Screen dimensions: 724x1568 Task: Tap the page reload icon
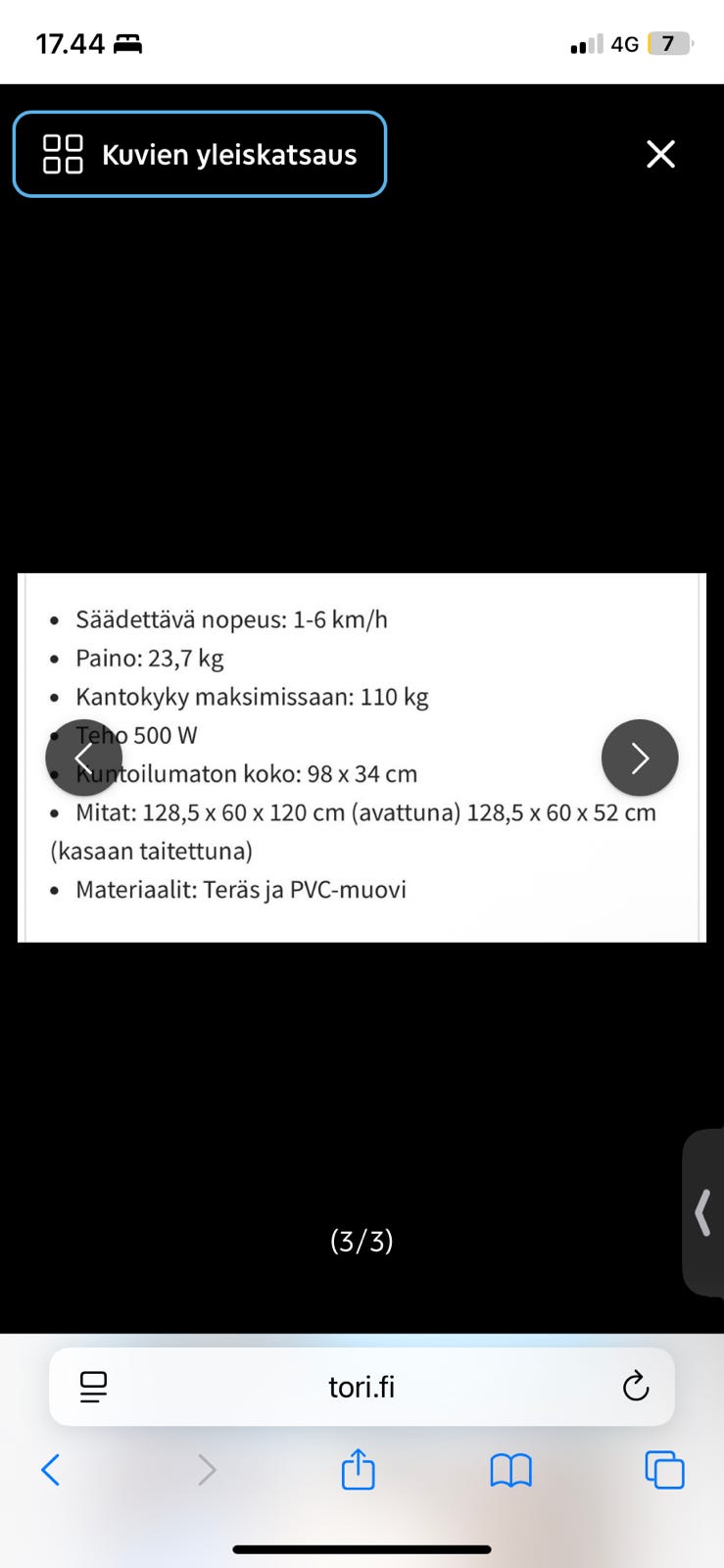635,1386
